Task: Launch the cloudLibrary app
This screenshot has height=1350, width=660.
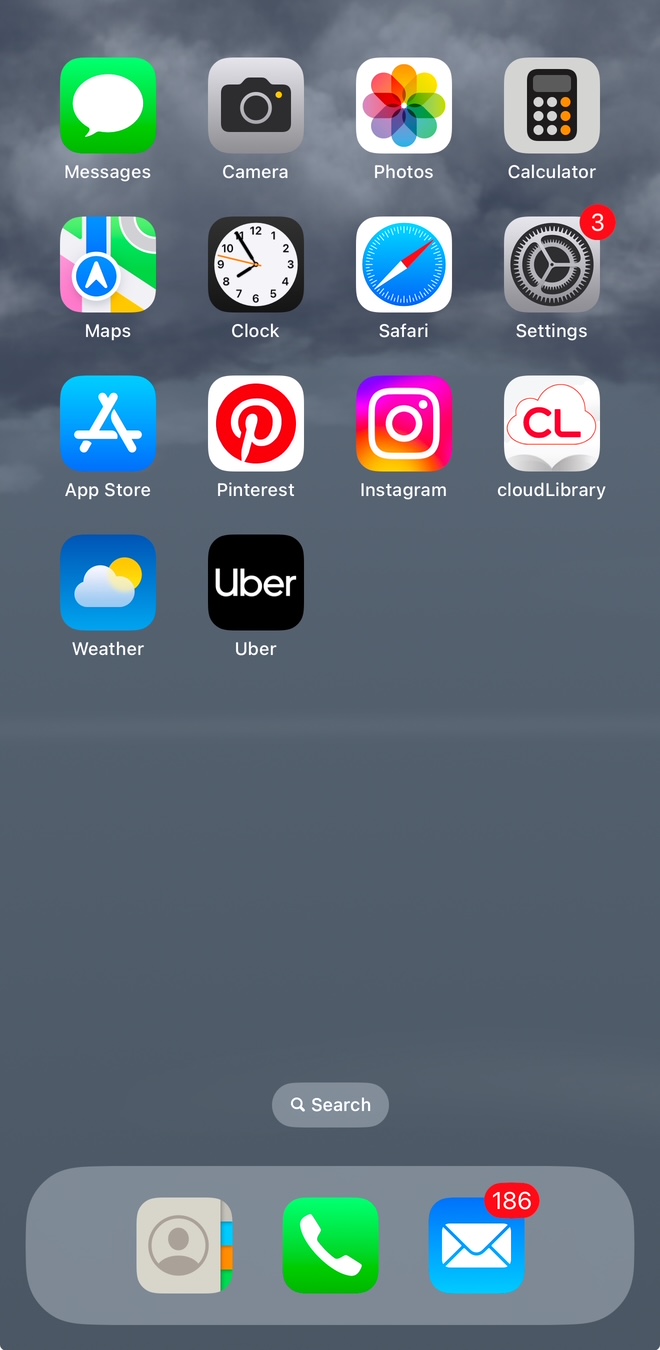Action: click(x=552, y=424)
